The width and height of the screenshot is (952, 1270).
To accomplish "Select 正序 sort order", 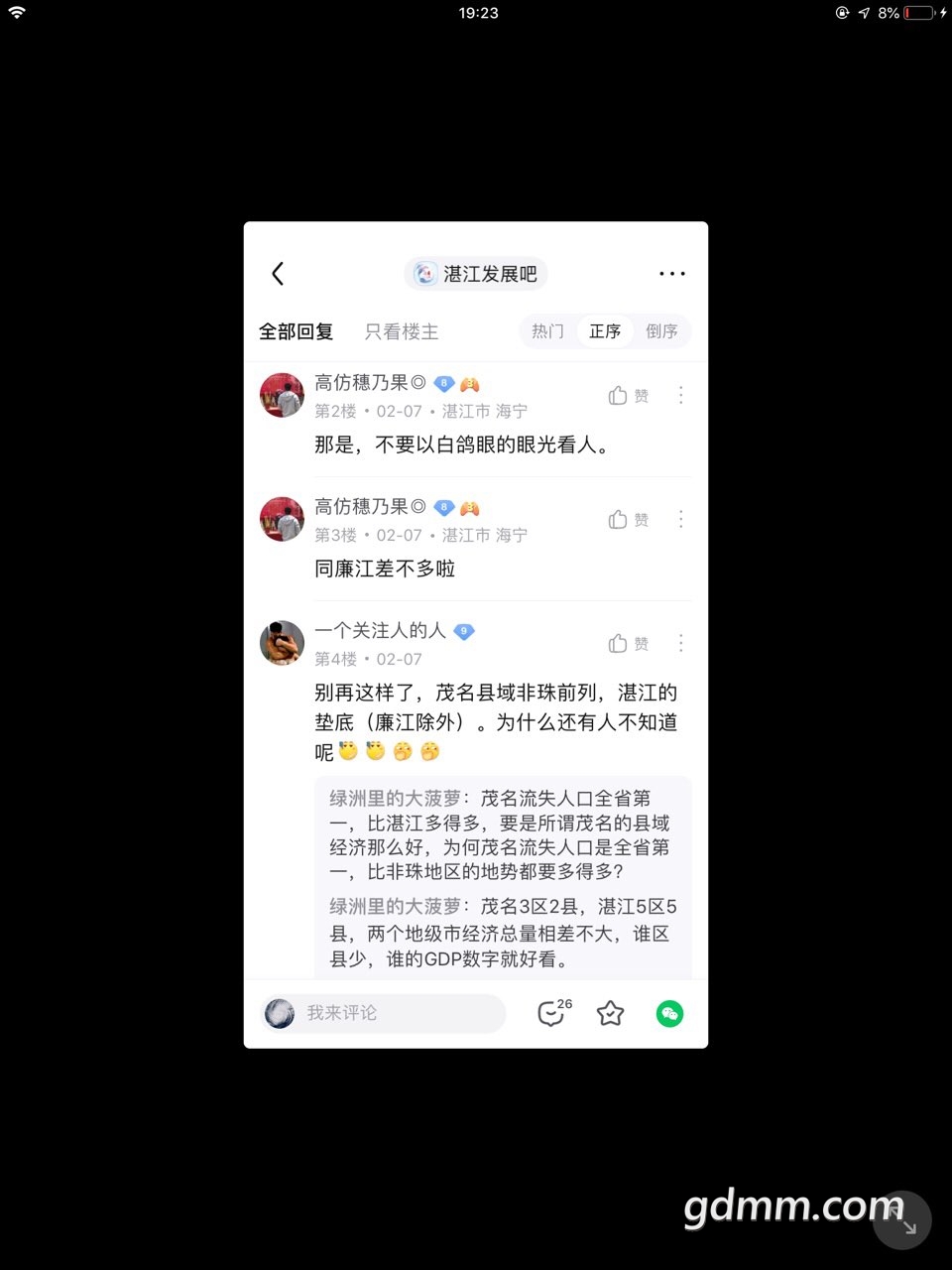I will point(605,331).
